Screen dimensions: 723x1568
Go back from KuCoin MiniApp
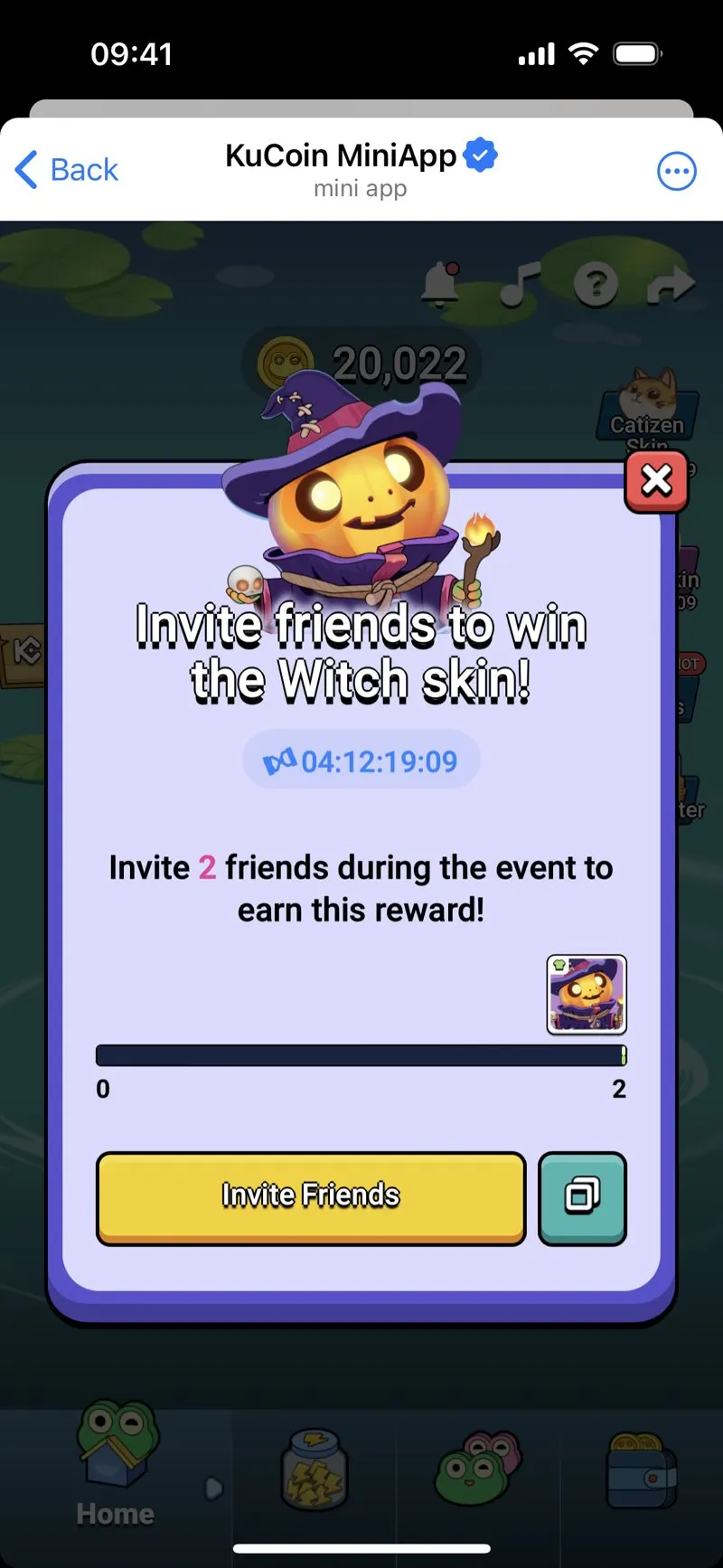tap(67, 170)
